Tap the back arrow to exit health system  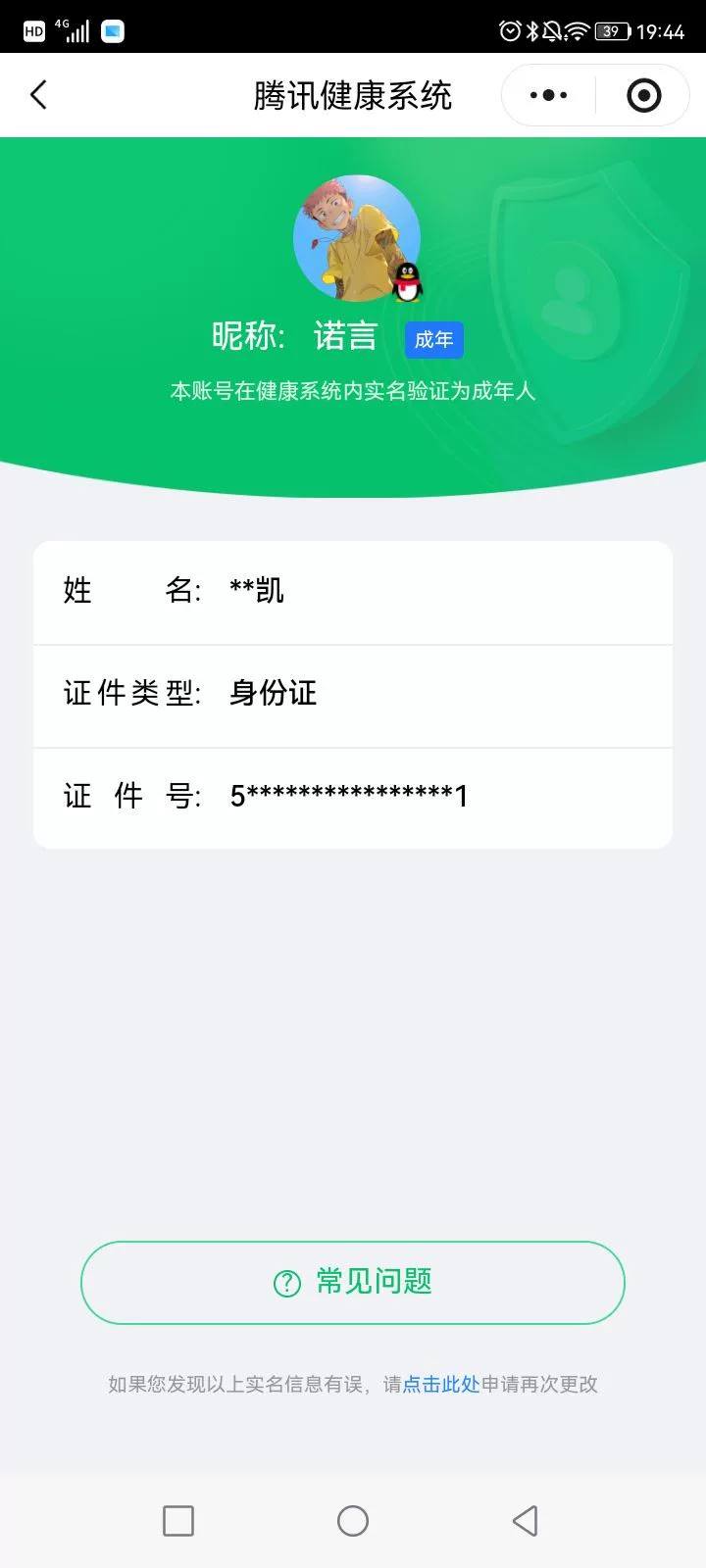click(x=39, y=95)
